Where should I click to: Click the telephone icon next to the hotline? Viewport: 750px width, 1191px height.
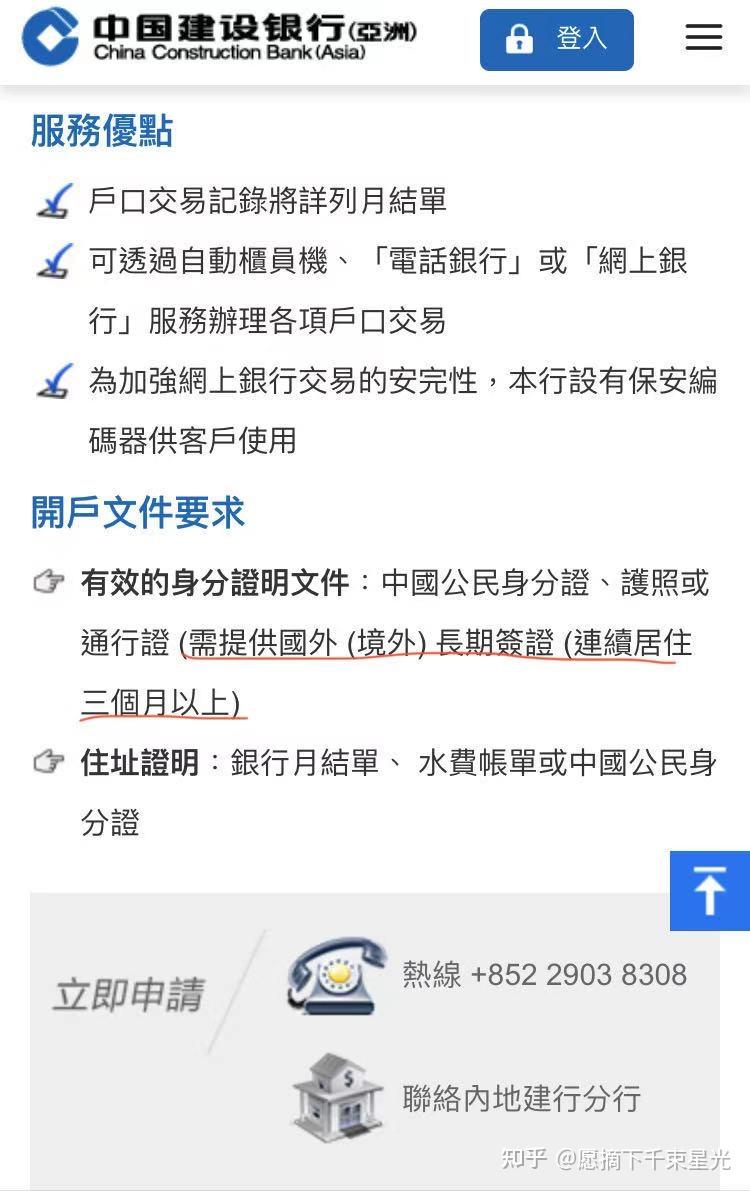pyautogui.click(x=335, y=975)
